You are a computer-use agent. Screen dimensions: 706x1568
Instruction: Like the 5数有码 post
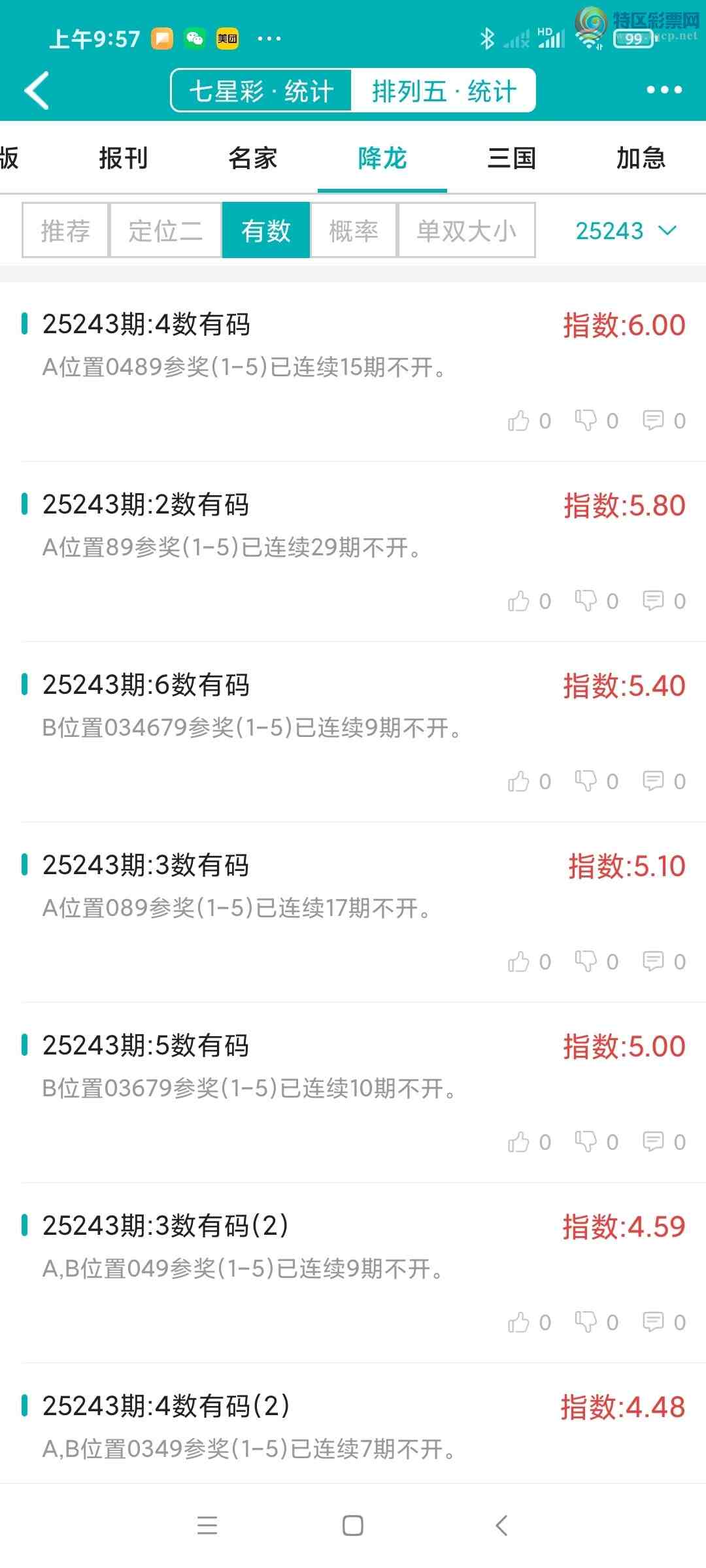(x=518, y=1141)
